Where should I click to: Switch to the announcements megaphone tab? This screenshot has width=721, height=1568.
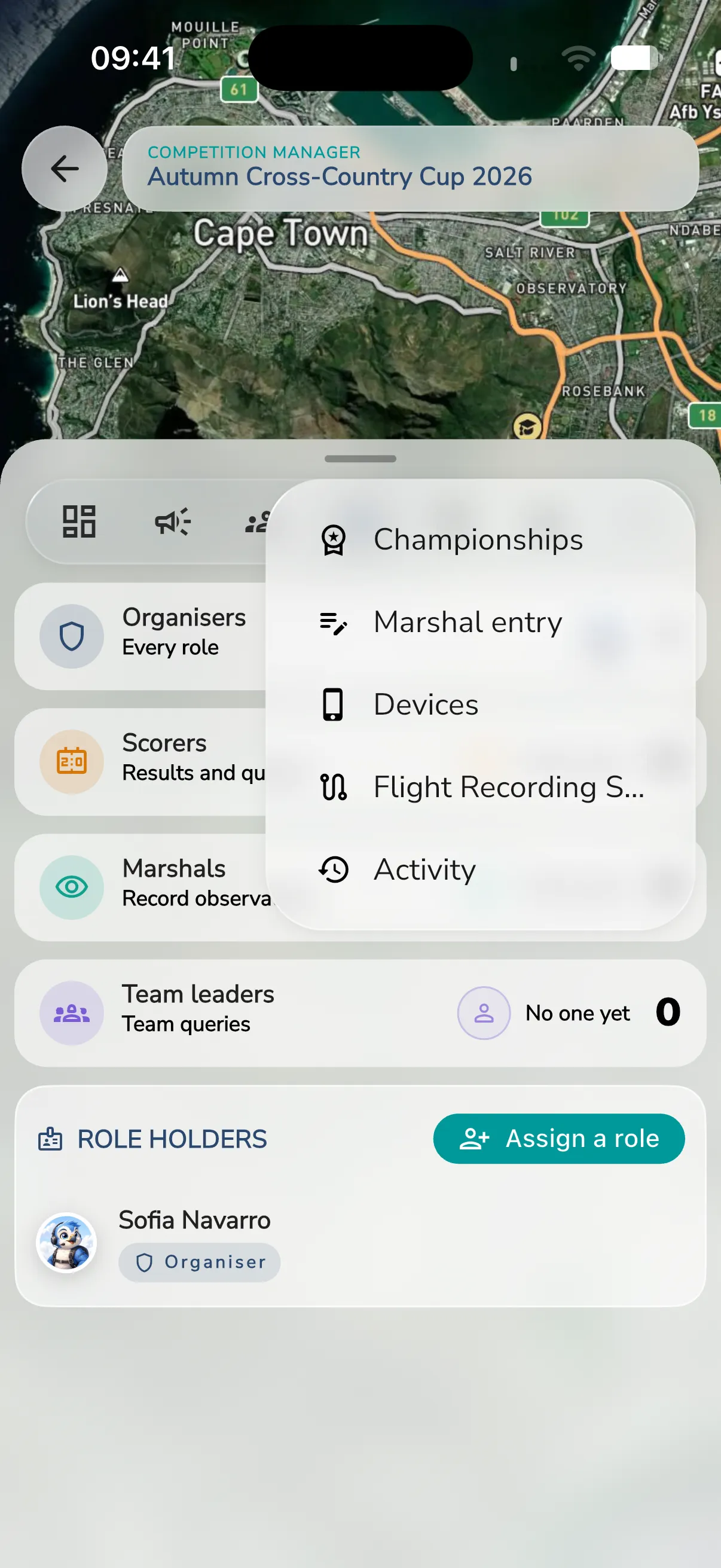172,521
